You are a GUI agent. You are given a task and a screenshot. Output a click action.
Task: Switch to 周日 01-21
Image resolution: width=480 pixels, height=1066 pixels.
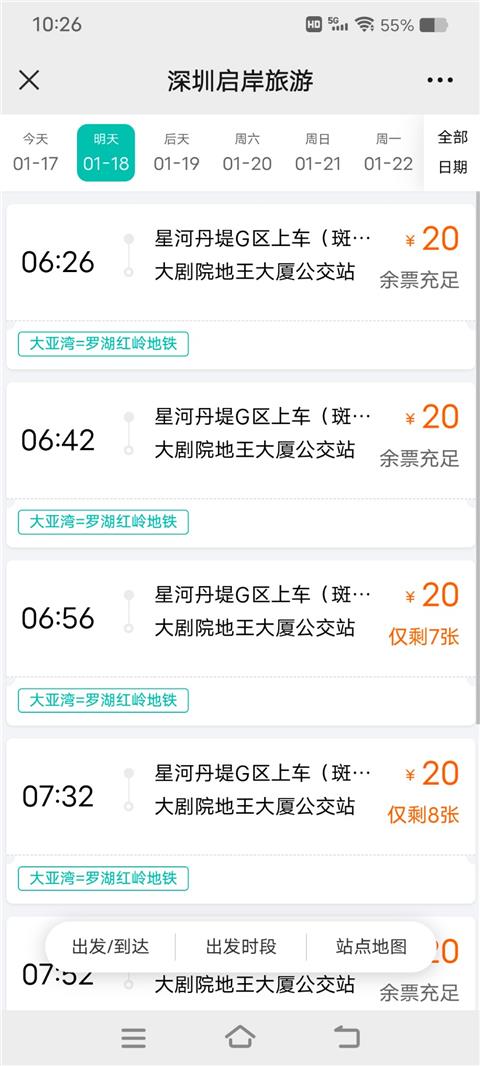click(x=318, y=152)
